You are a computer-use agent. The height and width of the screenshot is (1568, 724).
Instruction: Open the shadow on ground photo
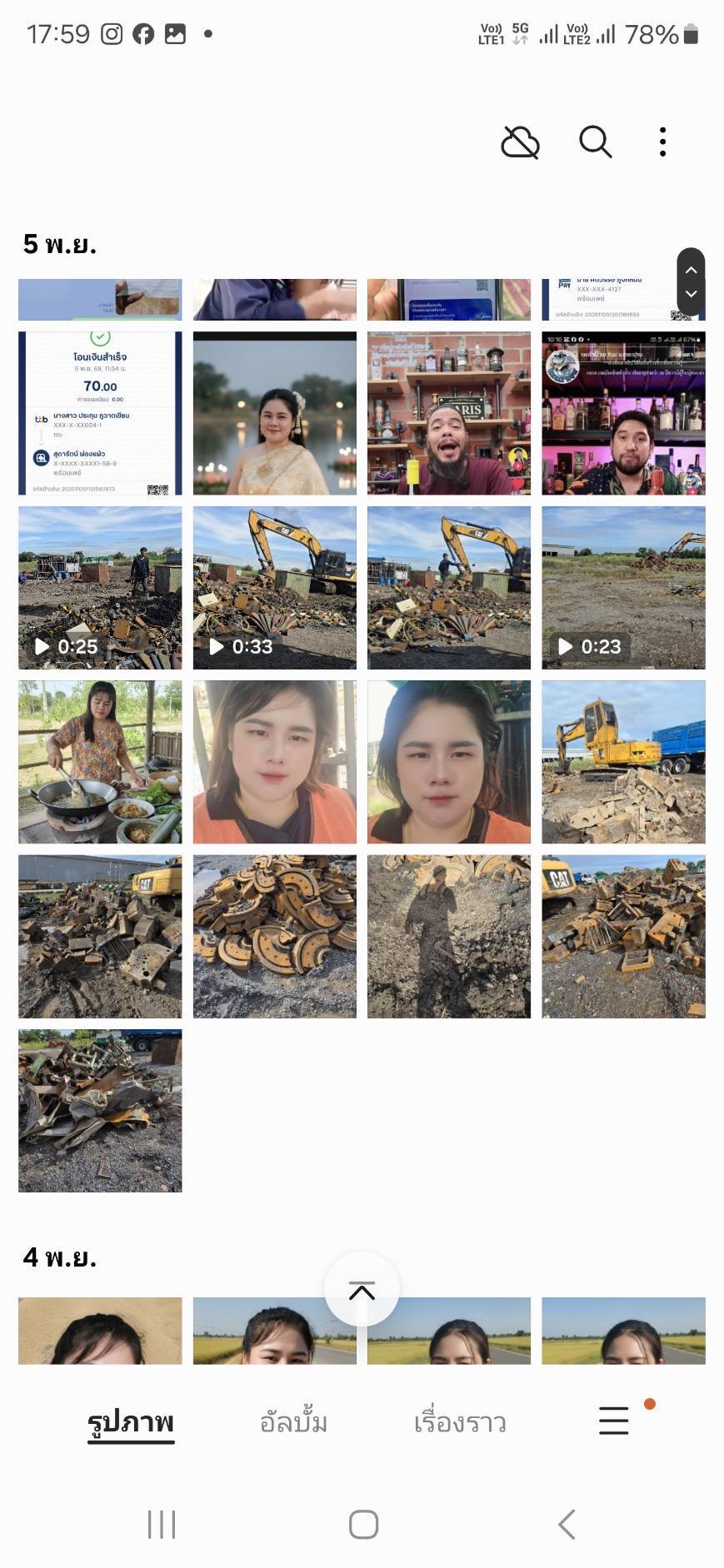pos(448,936)
